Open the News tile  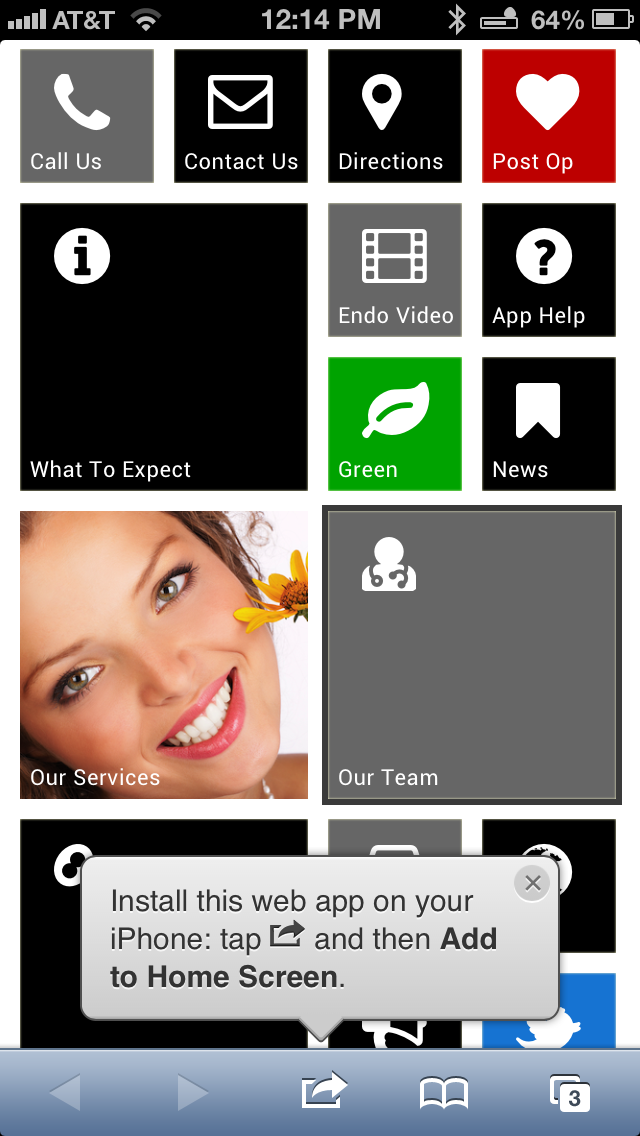(548, 424)
